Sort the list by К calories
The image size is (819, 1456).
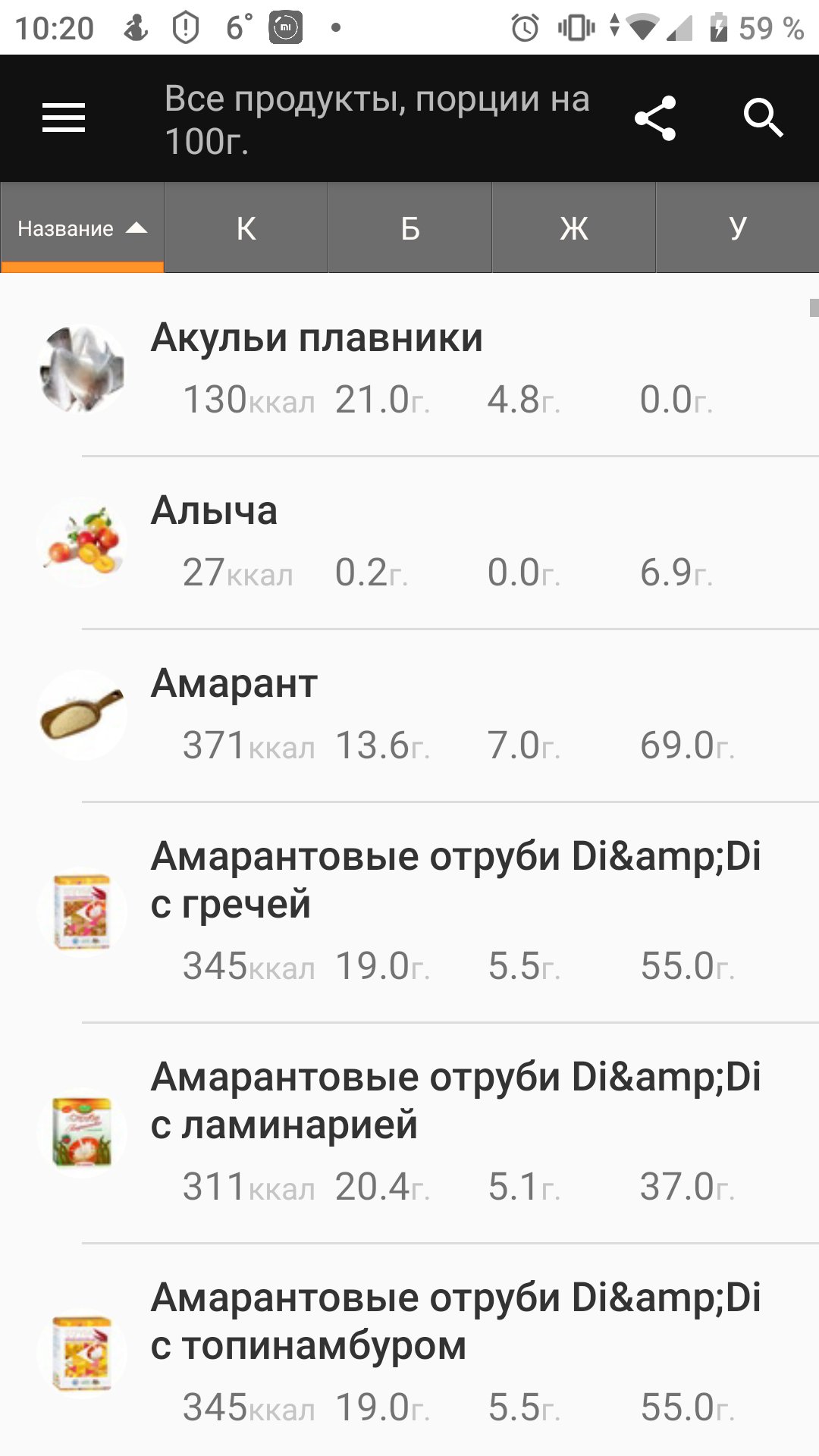click(246, 228)
